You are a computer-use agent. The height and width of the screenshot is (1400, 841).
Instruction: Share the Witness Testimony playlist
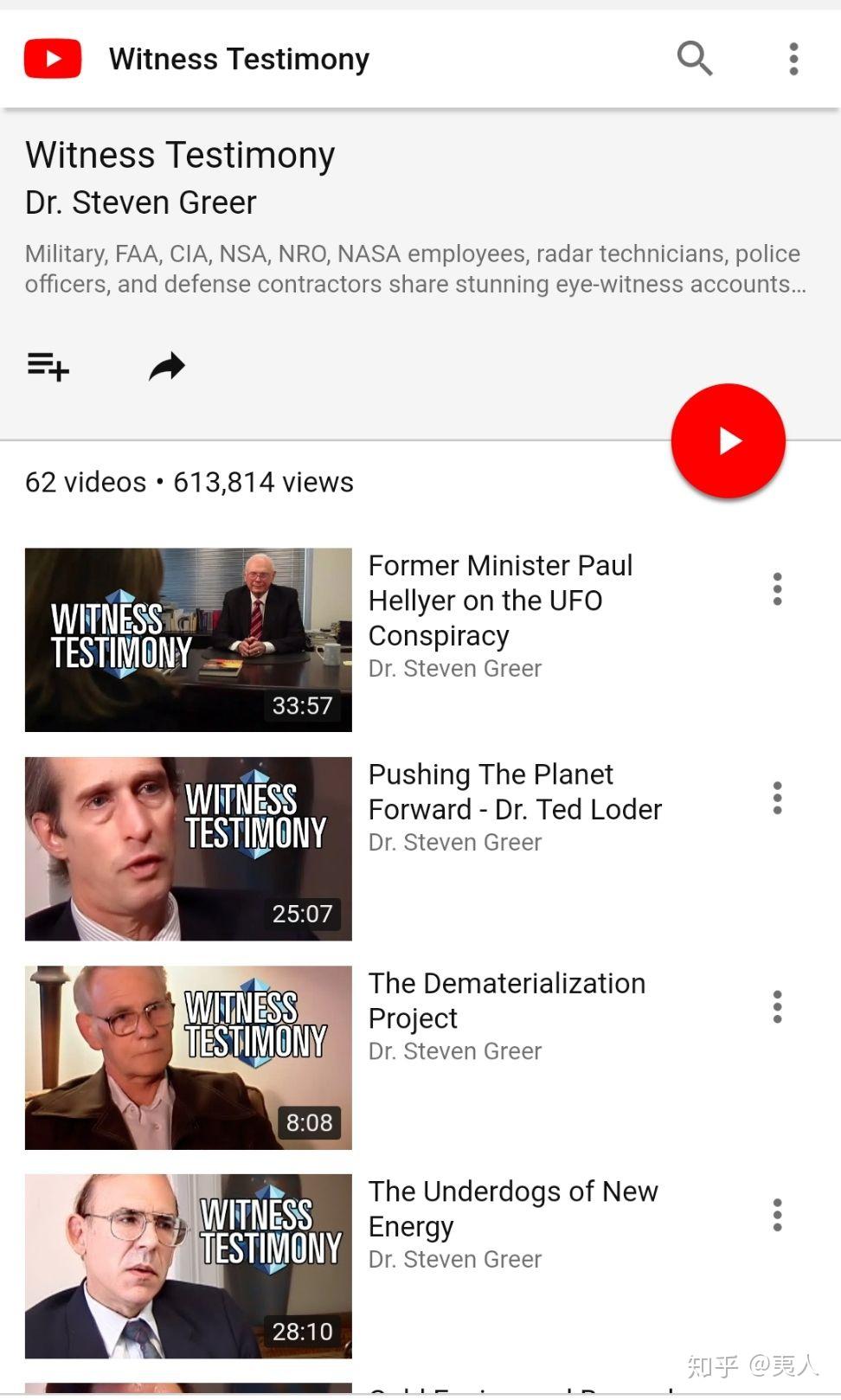click(x=166, y=367)
